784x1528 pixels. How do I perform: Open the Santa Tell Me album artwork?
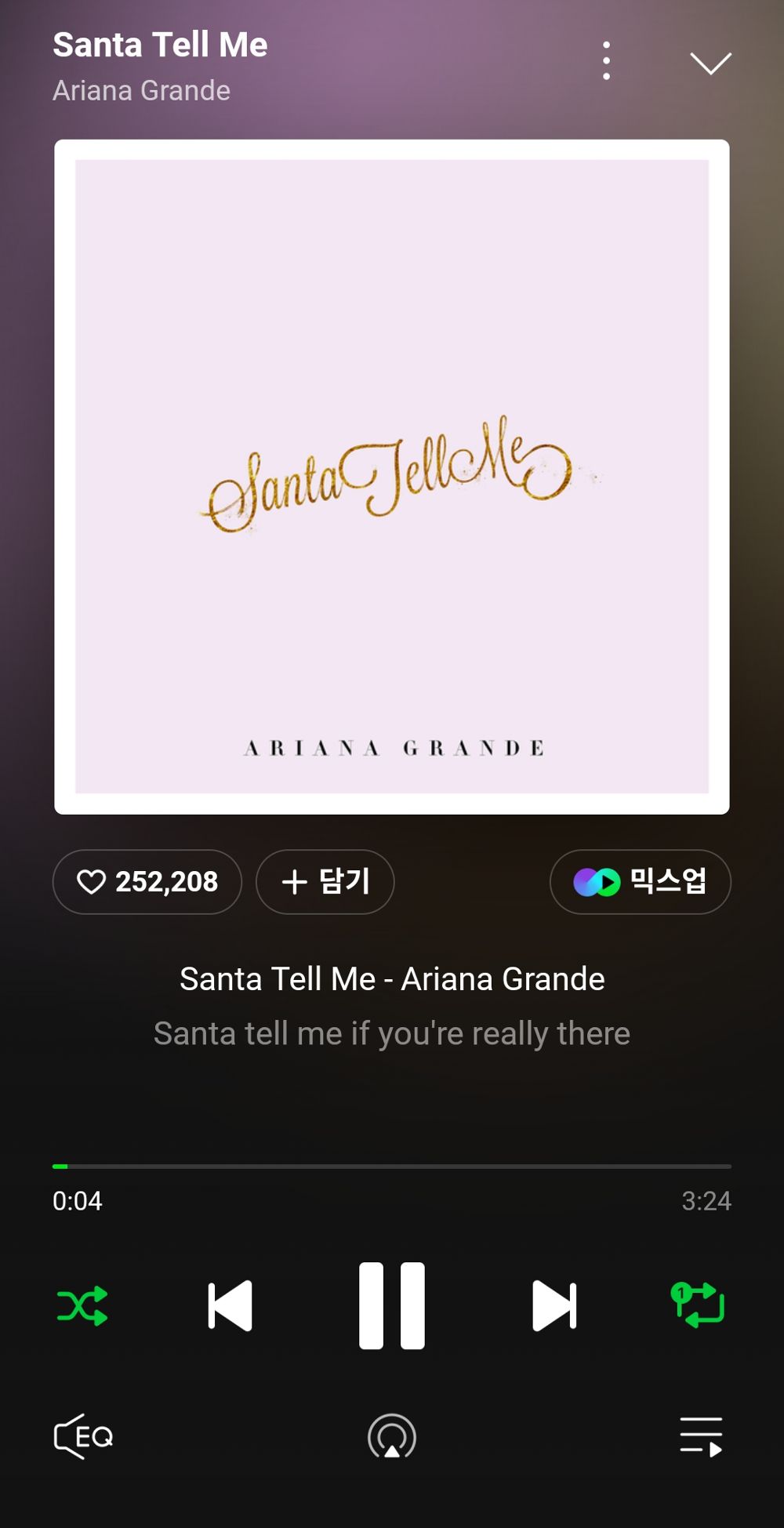pos(392,477)
